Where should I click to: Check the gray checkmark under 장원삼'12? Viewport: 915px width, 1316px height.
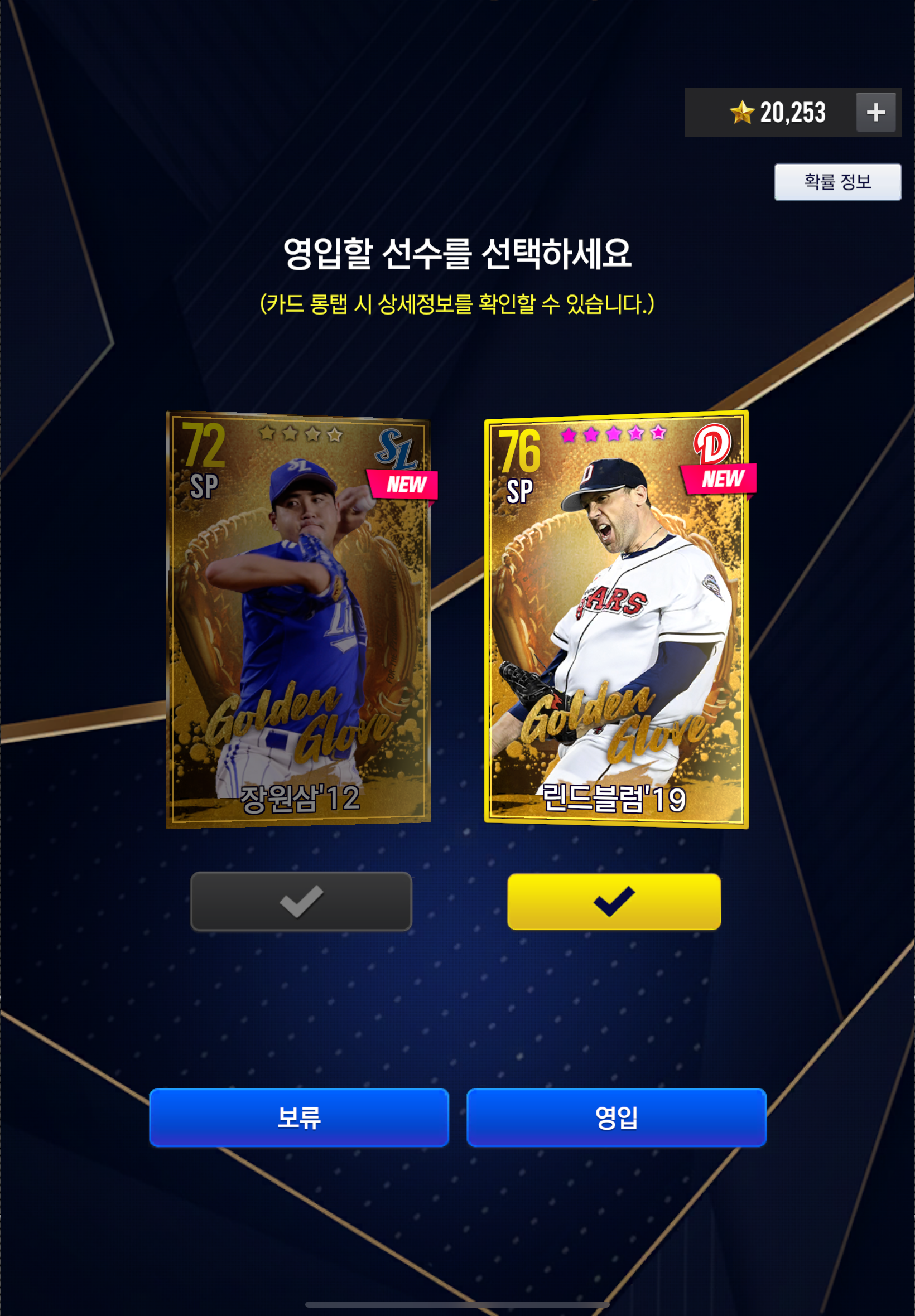point(301,901)
